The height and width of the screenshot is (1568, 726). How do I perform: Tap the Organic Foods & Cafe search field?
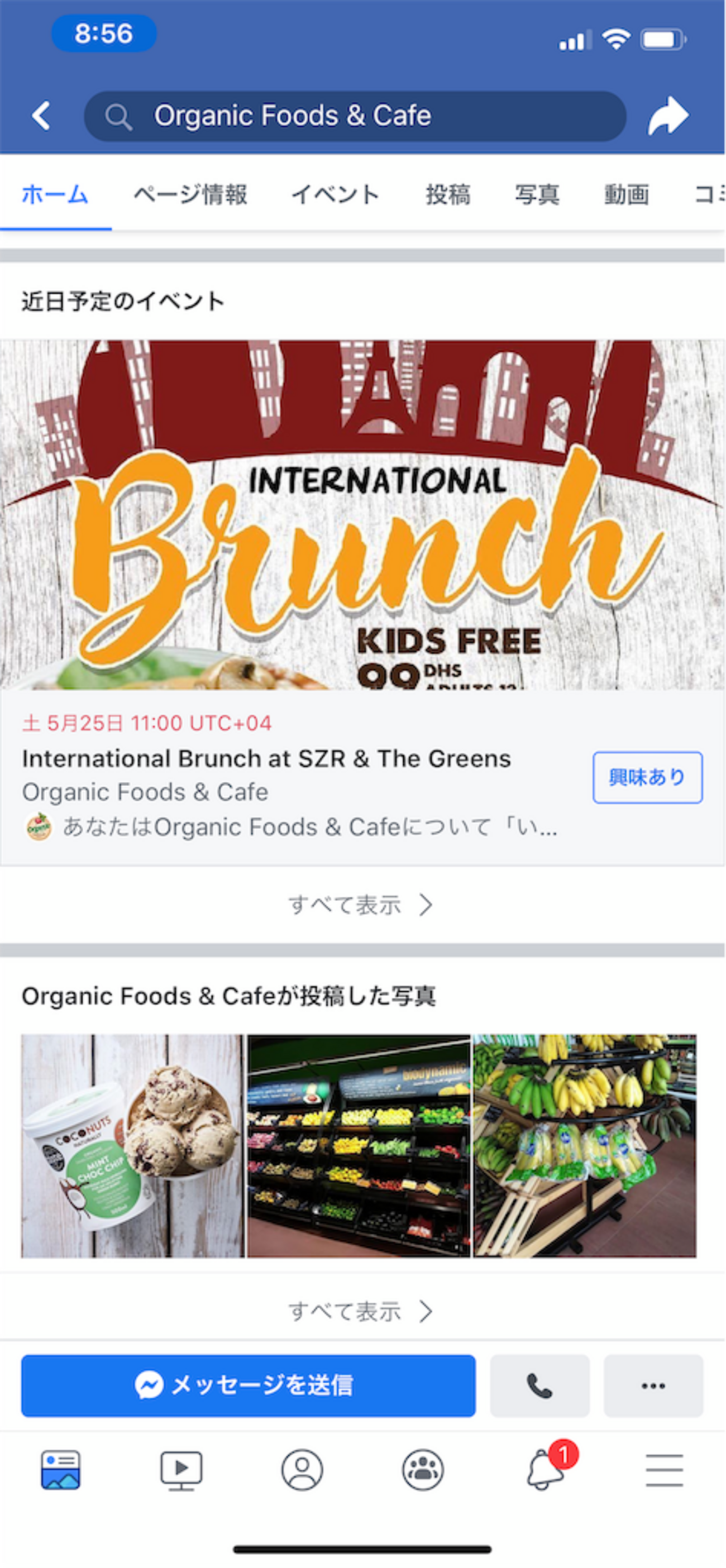[354, 116]
